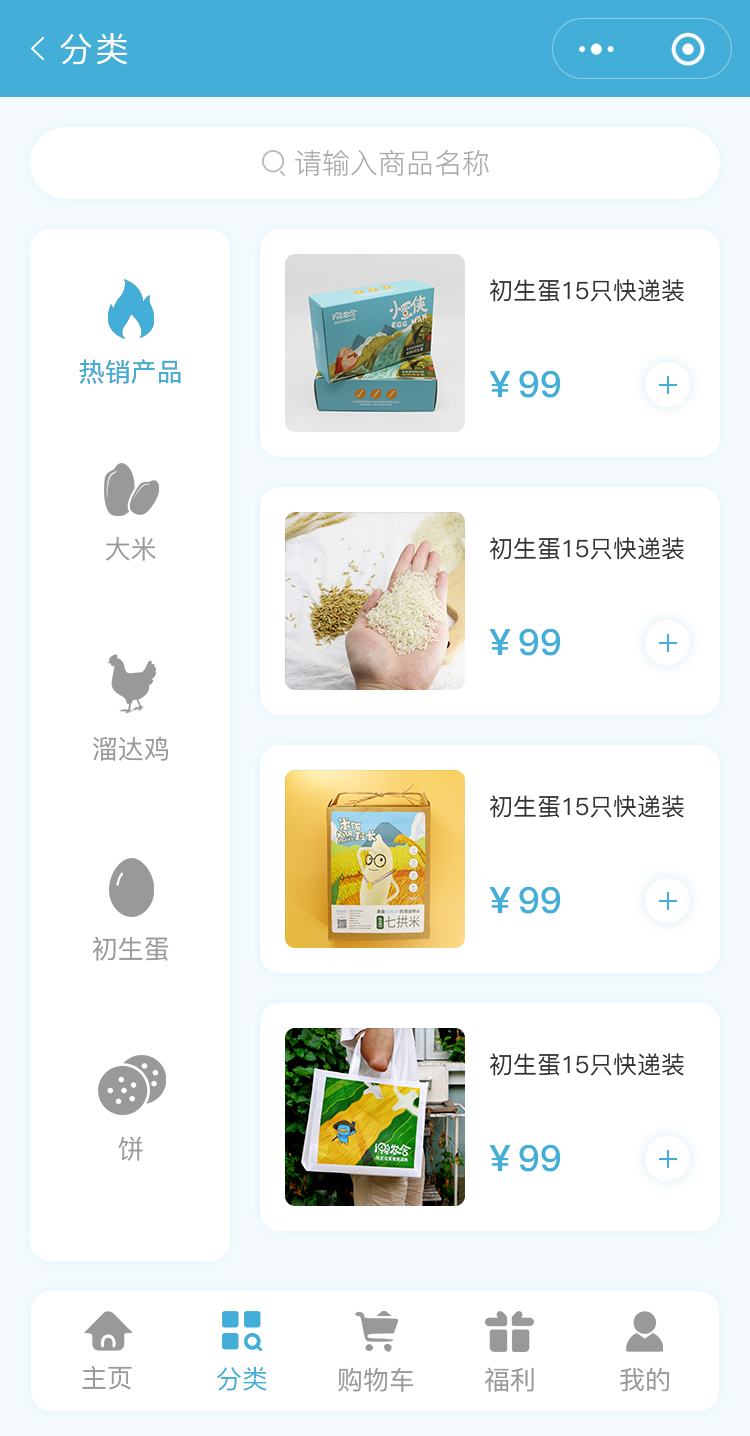Go to the 主页 tab
This screenshot has width=750, height=1436.
[x=108, y=1351]
